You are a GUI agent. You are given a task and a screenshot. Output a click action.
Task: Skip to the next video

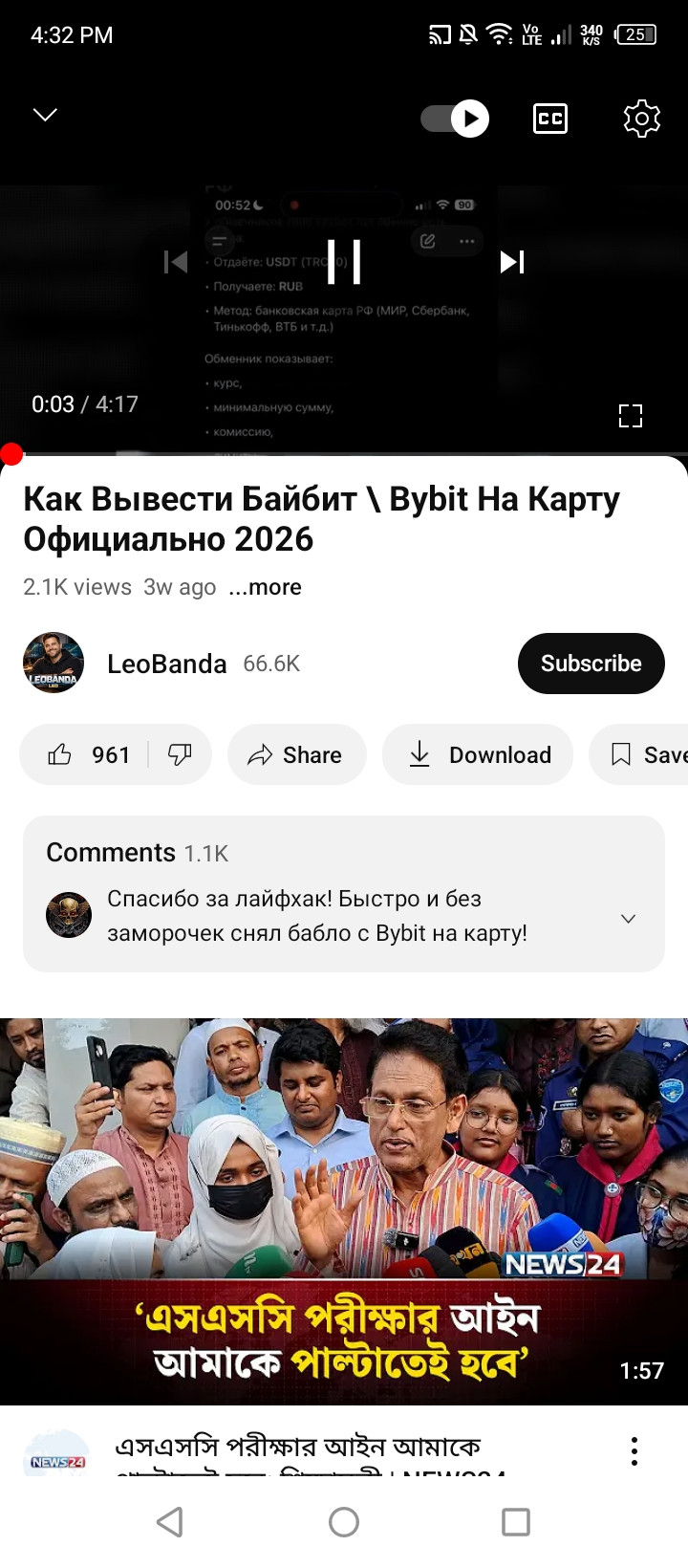pos(513,261)
